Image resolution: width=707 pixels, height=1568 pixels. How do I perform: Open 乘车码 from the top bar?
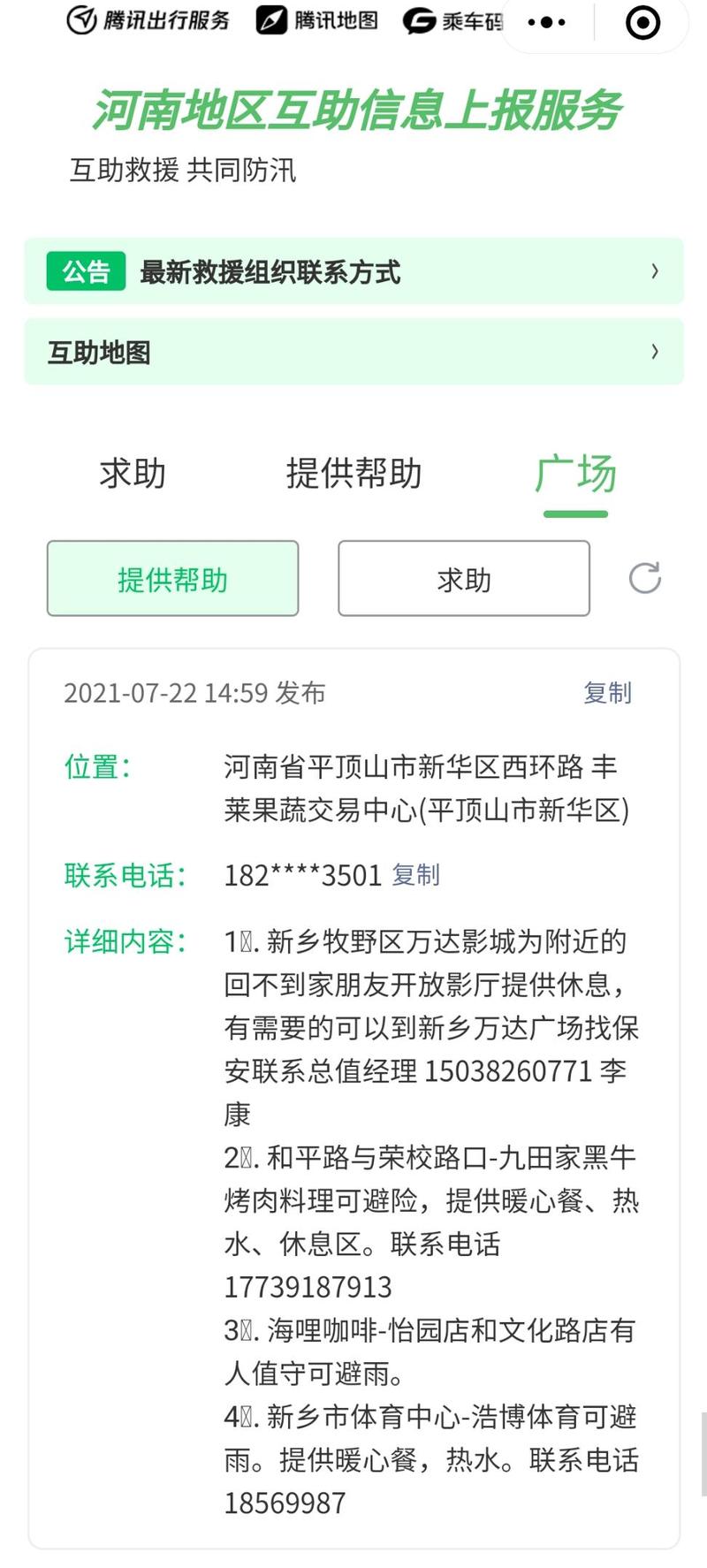tap(452, 21)
